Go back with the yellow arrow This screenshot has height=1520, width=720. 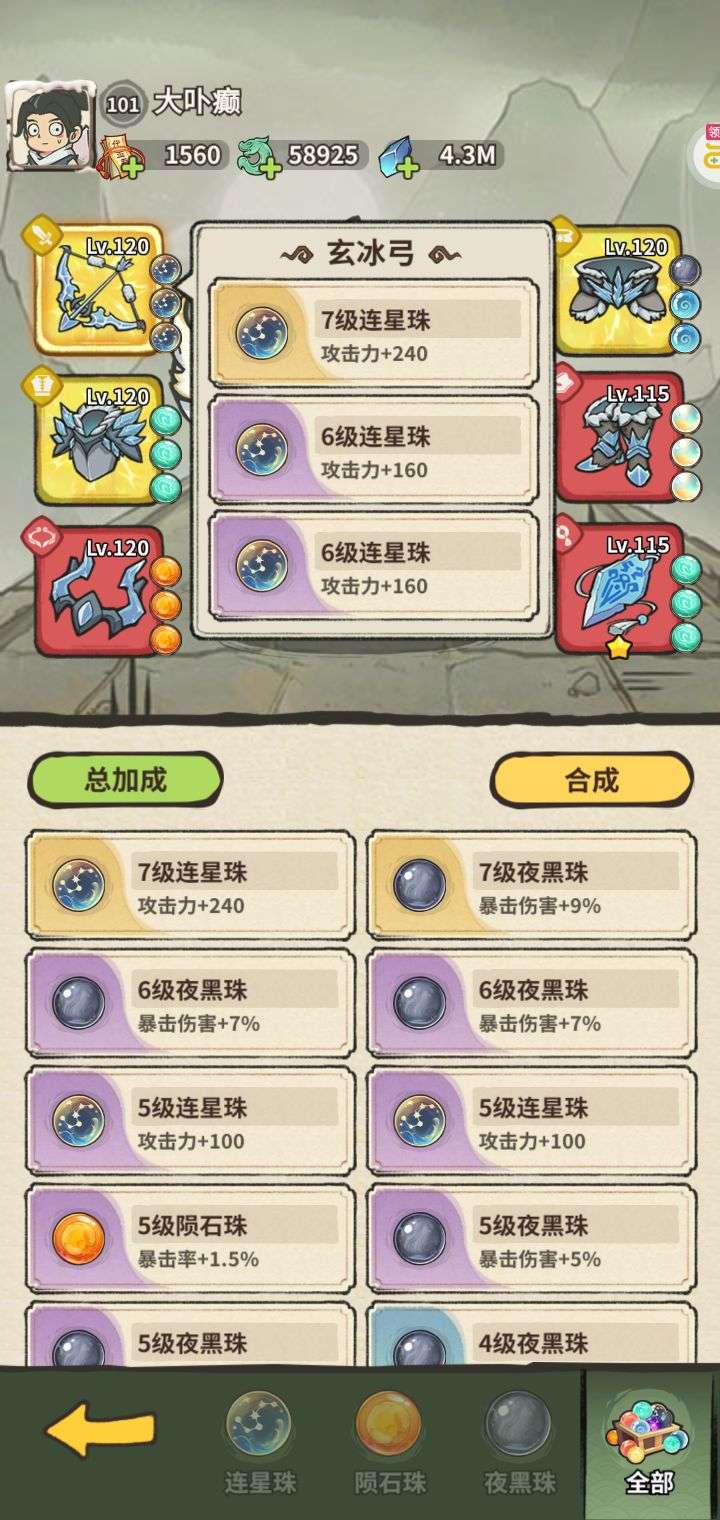pyautogui.click(x=100, y=1432)
